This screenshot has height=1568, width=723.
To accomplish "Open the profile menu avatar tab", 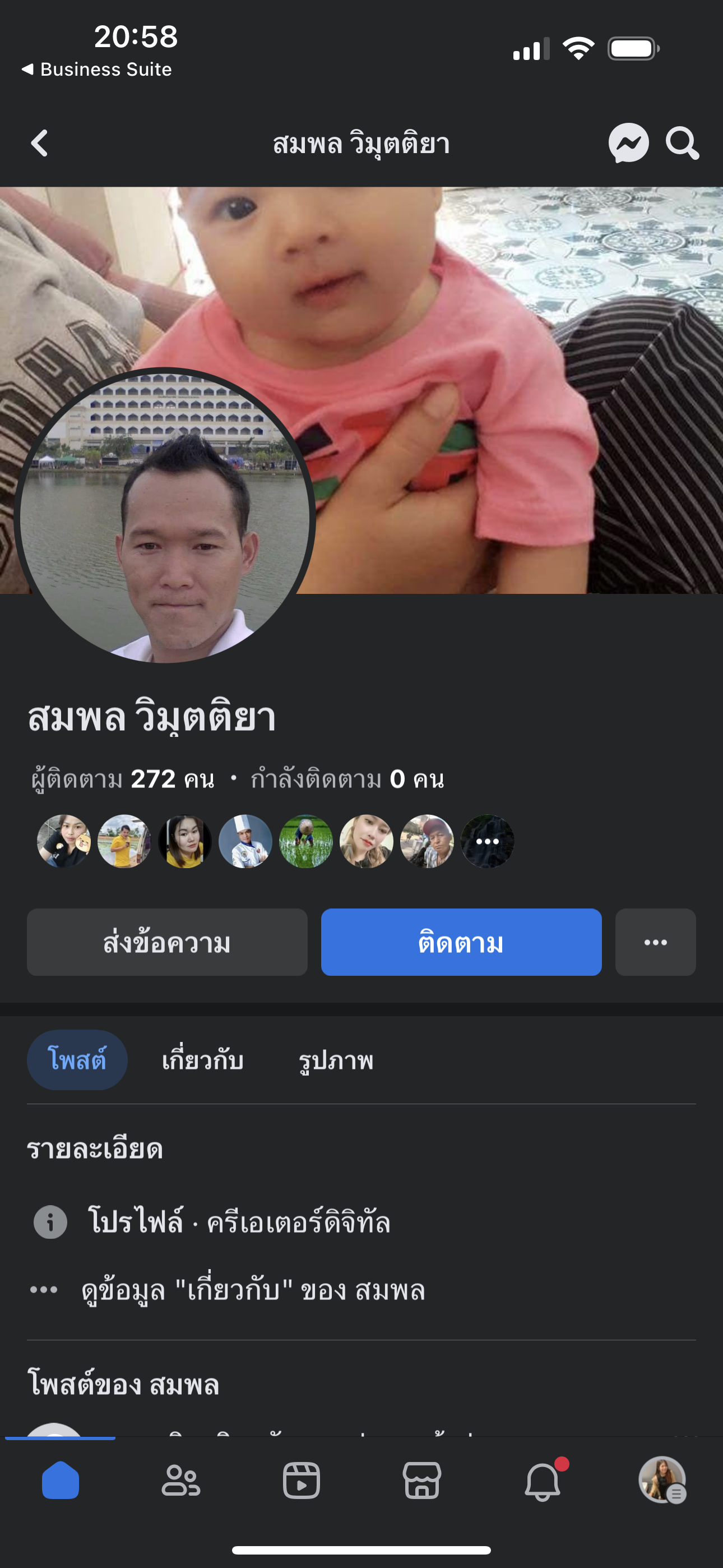I will (x=662, y=1480).
